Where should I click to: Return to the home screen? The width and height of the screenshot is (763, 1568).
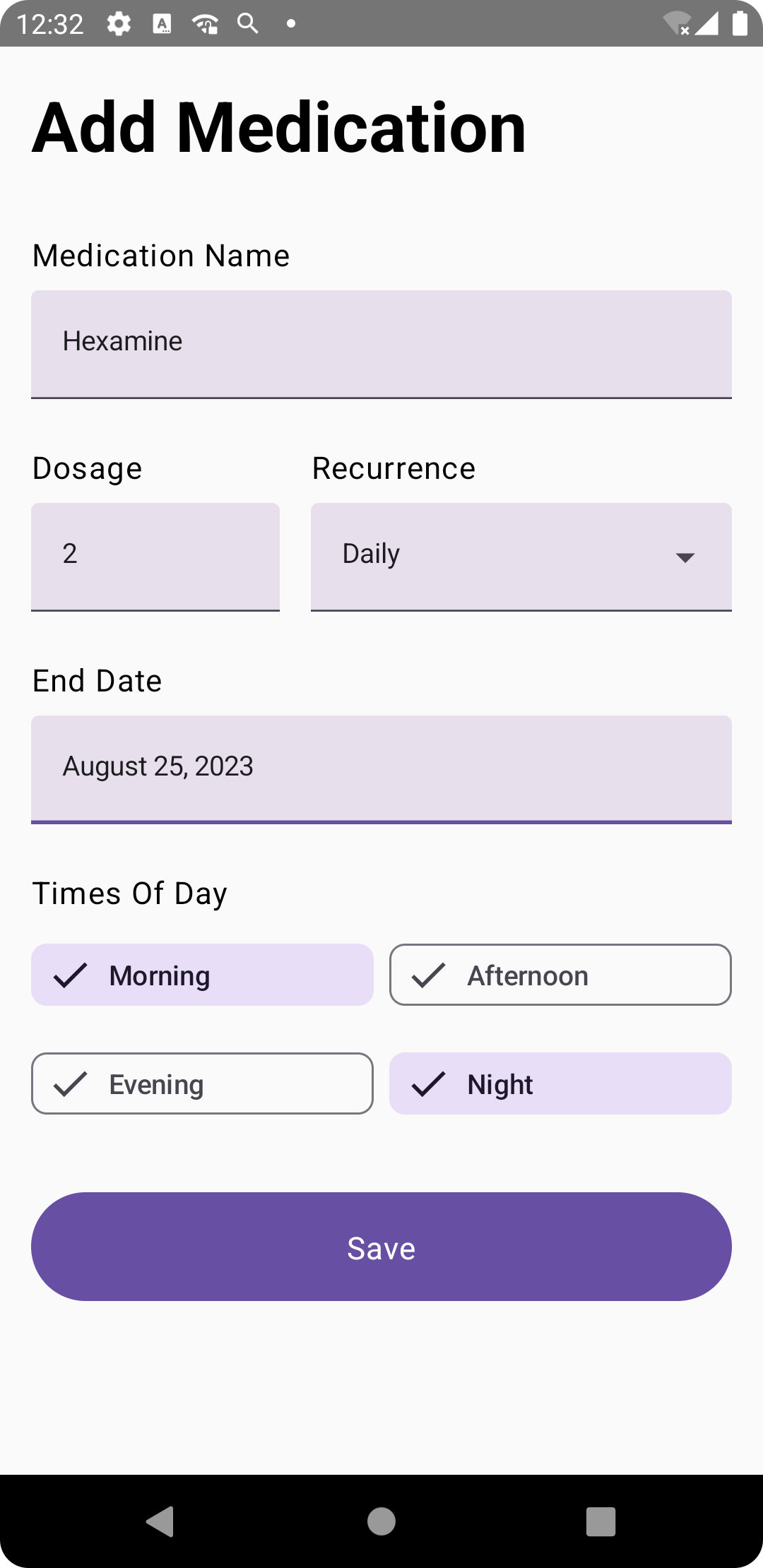pyautogui.click(x=381, y=1521)
